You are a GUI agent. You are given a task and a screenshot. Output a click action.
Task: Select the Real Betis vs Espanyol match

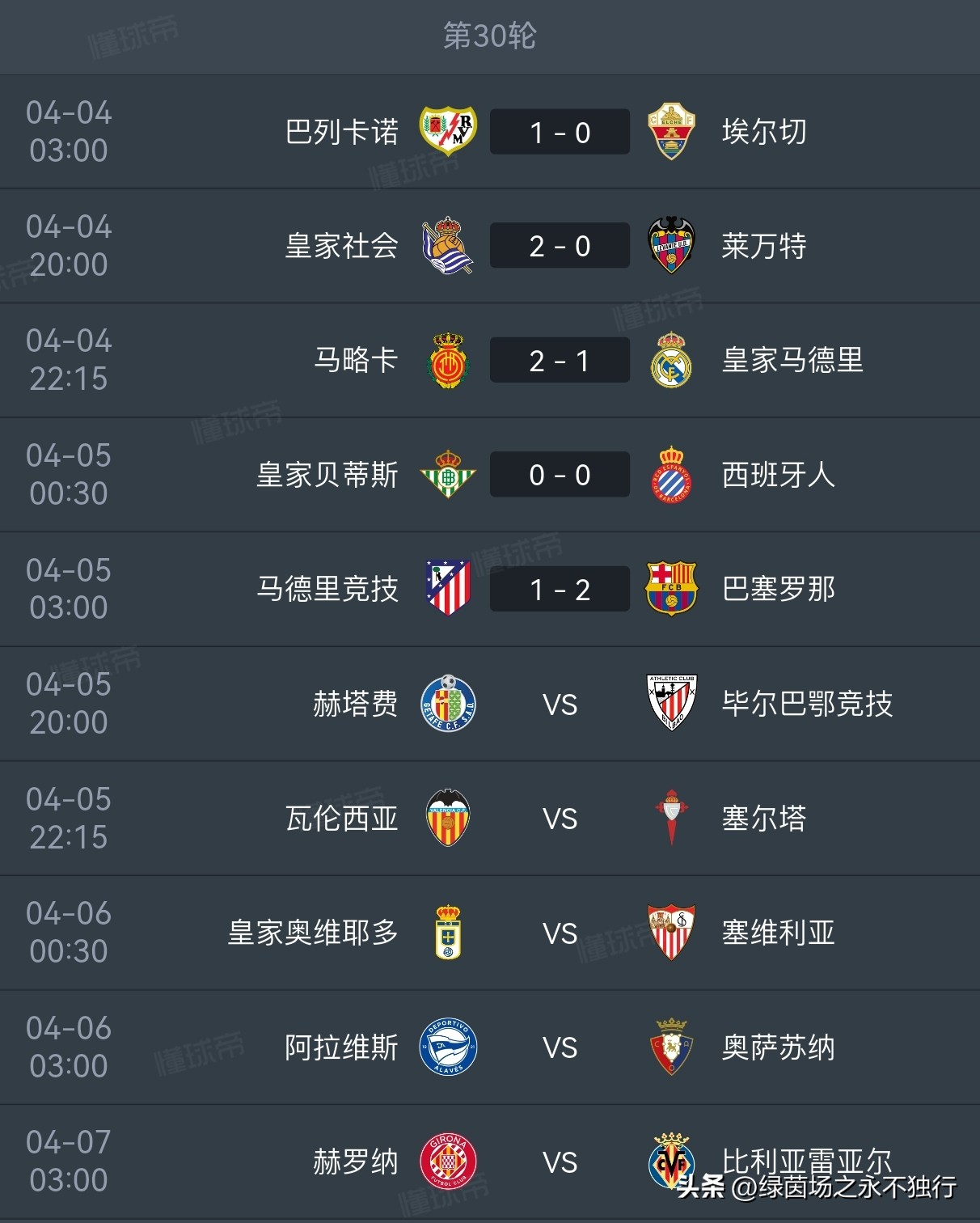coord(560,475)
